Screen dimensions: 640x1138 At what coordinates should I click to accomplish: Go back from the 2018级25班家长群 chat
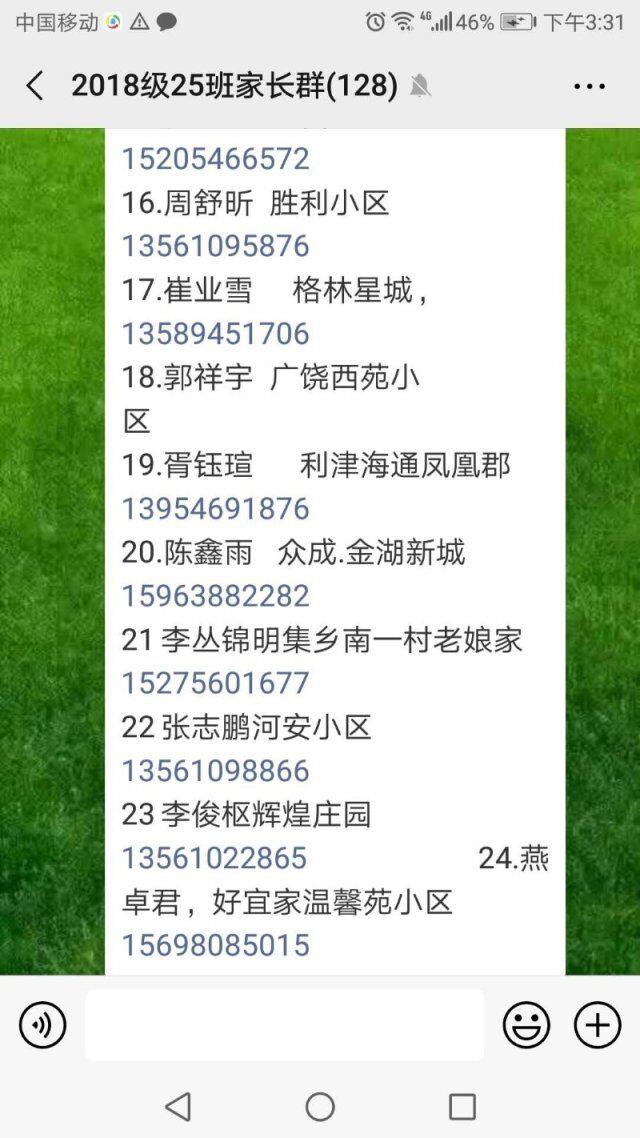click(34, 86)
